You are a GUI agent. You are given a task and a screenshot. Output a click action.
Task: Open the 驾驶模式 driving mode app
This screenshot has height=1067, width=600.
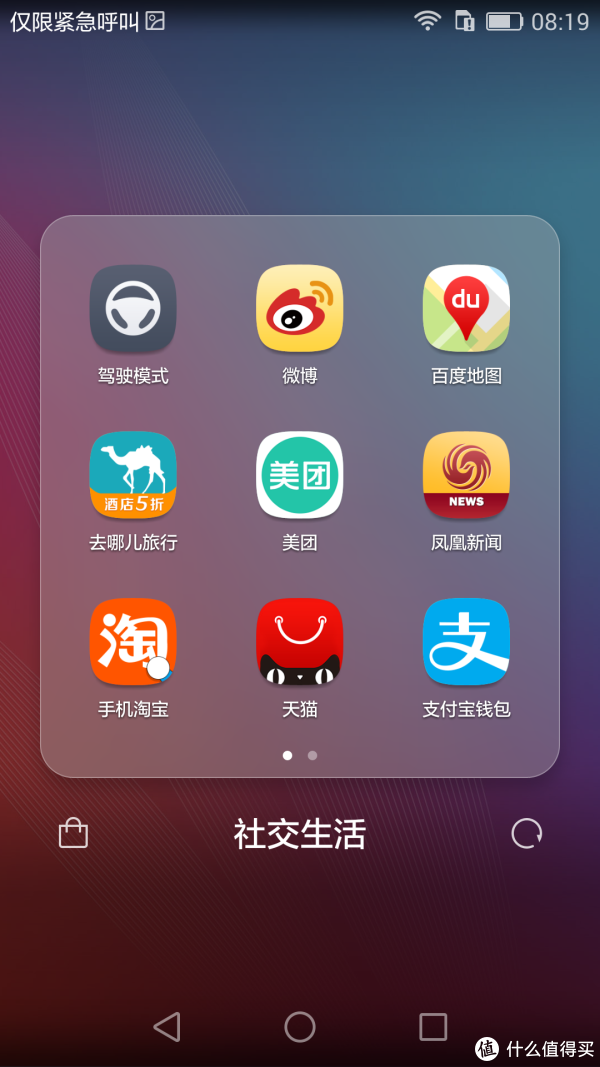click(133, 308)
